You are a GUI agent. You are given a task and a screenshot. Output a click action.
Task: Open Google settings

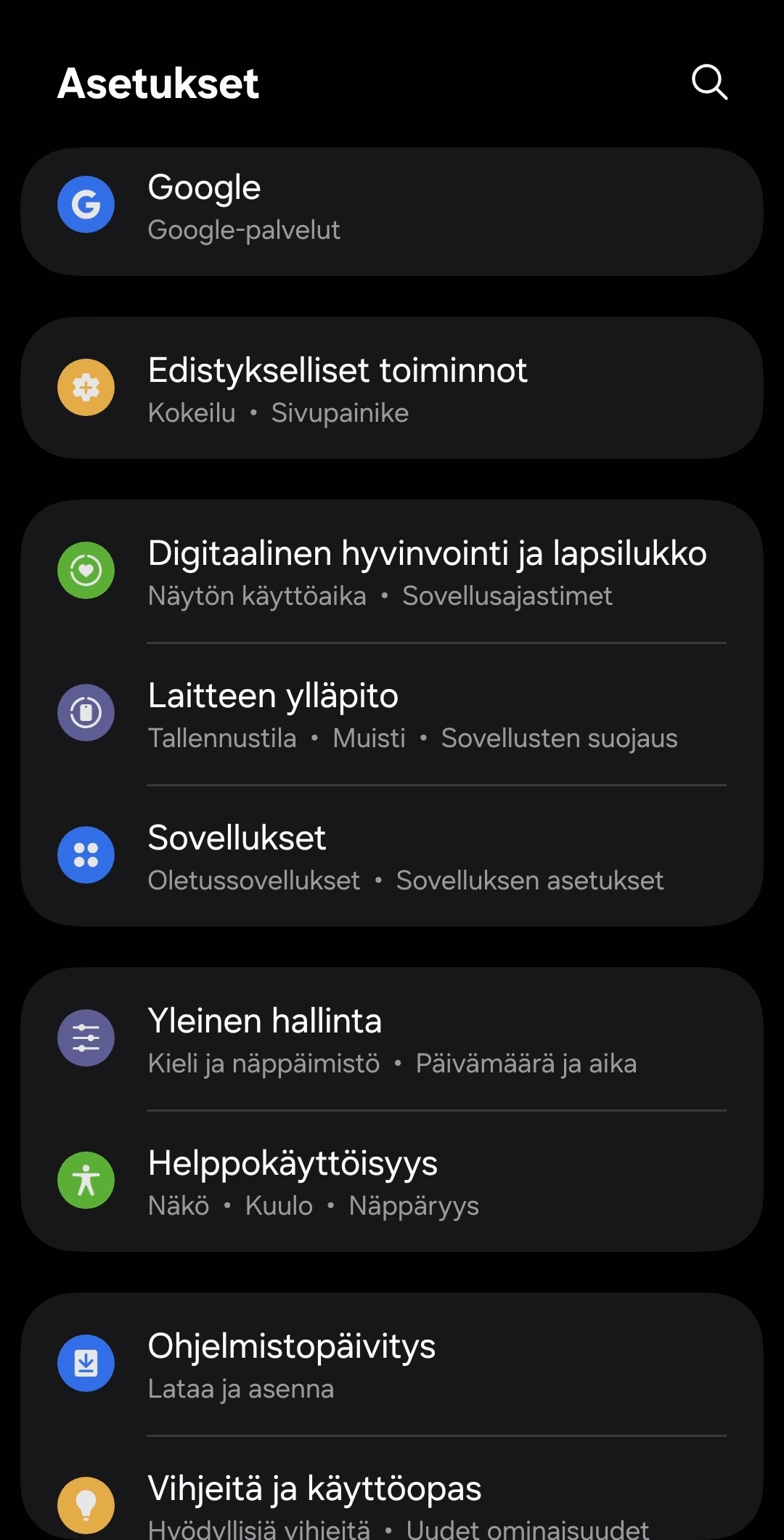pyautogui.click(x=392, y=211)
